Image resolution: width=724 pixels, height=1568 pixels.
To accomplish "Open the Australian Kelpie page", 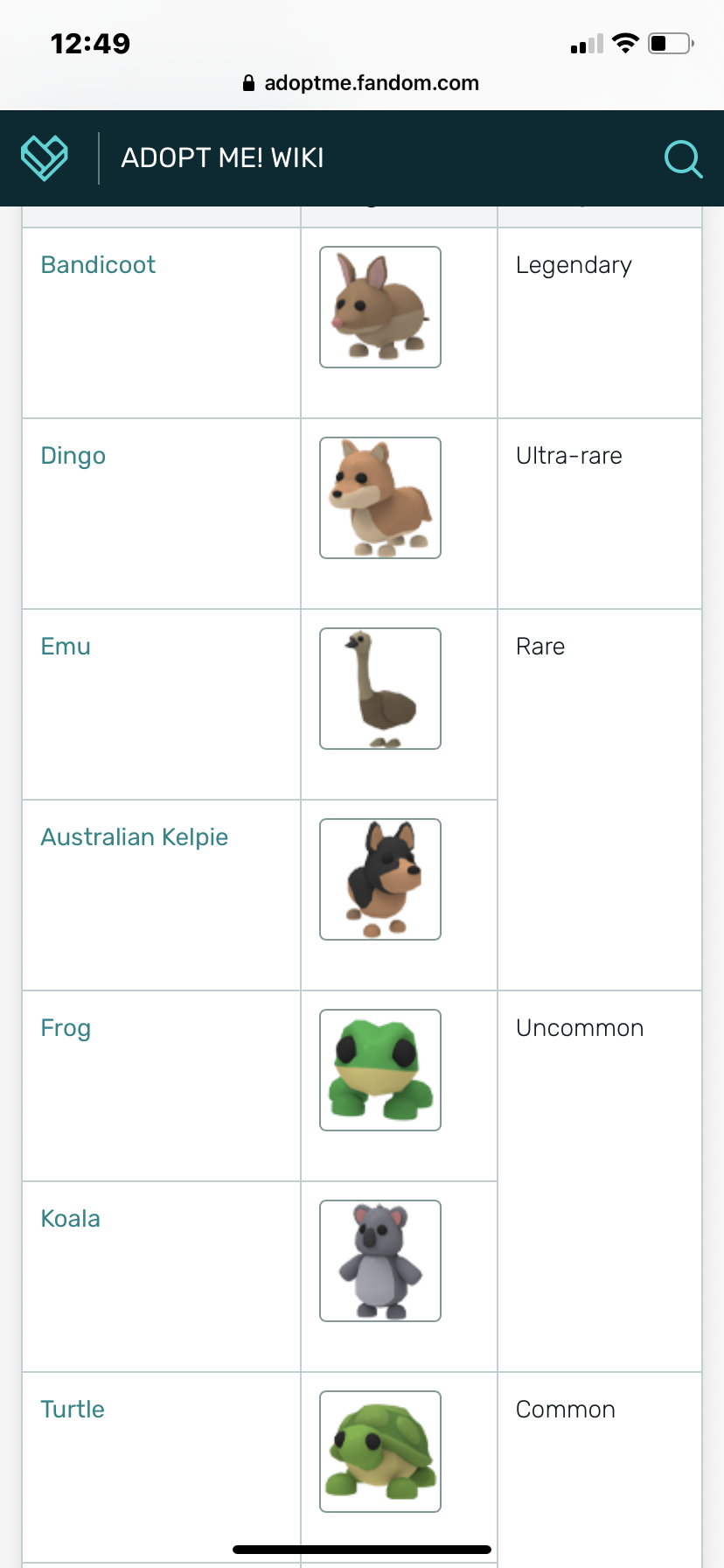I will (134, 837).
